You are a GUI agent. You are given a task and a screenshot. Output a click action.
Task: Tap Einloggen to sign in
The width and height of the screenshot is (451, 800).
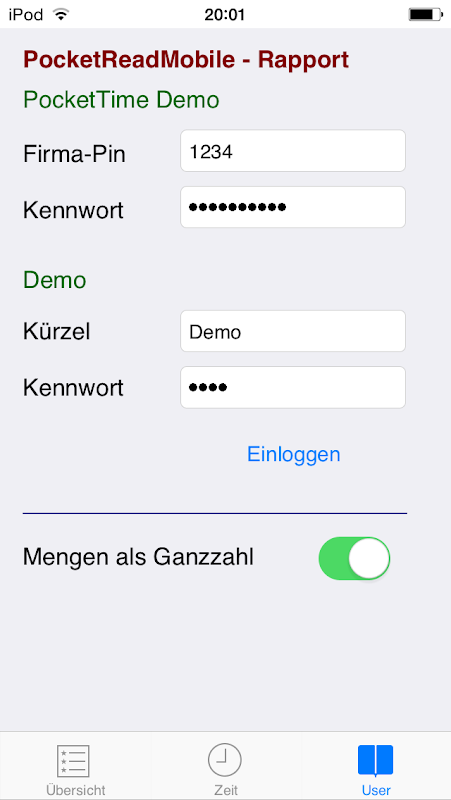click(293, 454)
